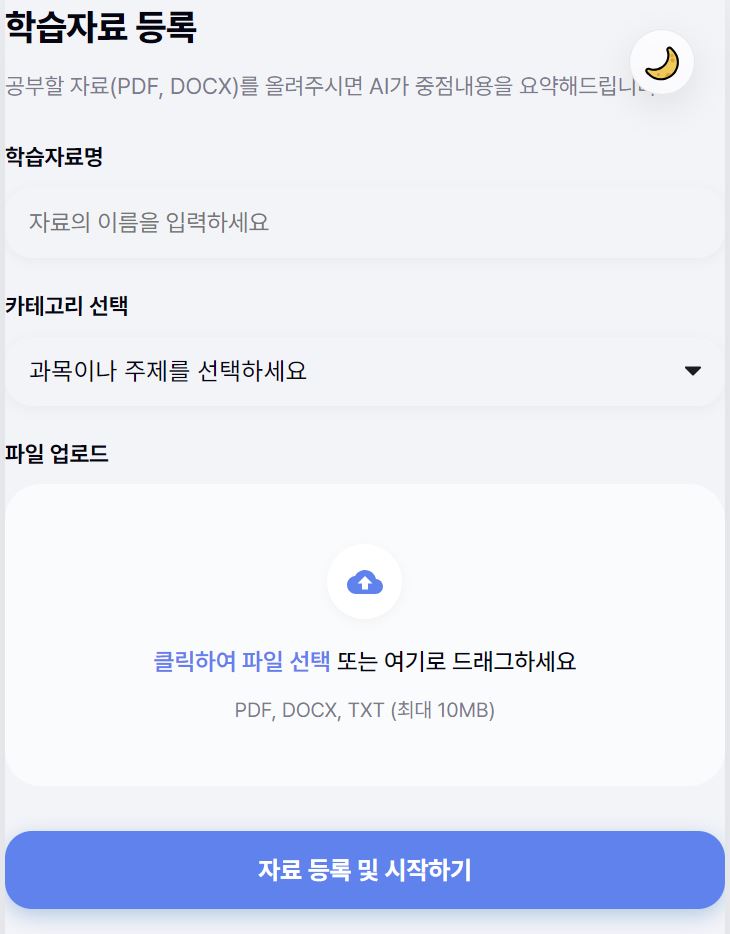Open the 카테고리 선택 dropdown

[x=364, y=371]
